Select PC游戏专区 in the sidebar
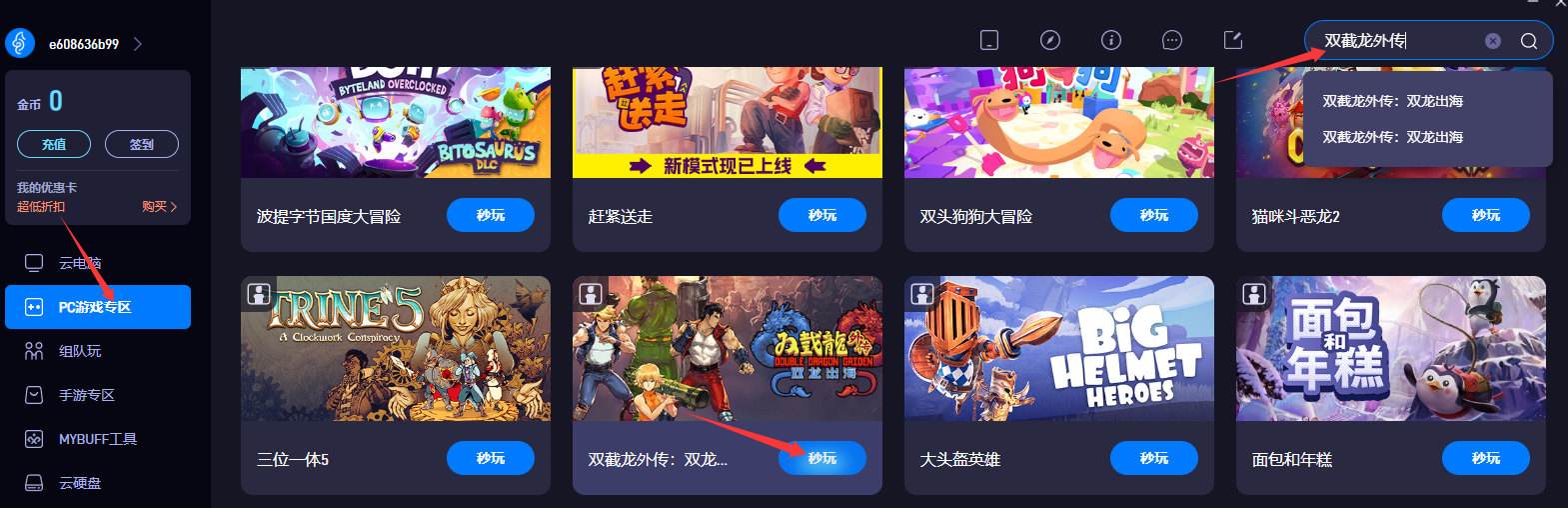Image resolution: width=1568 pixels, height=508 pixels. tap(97, 307)
